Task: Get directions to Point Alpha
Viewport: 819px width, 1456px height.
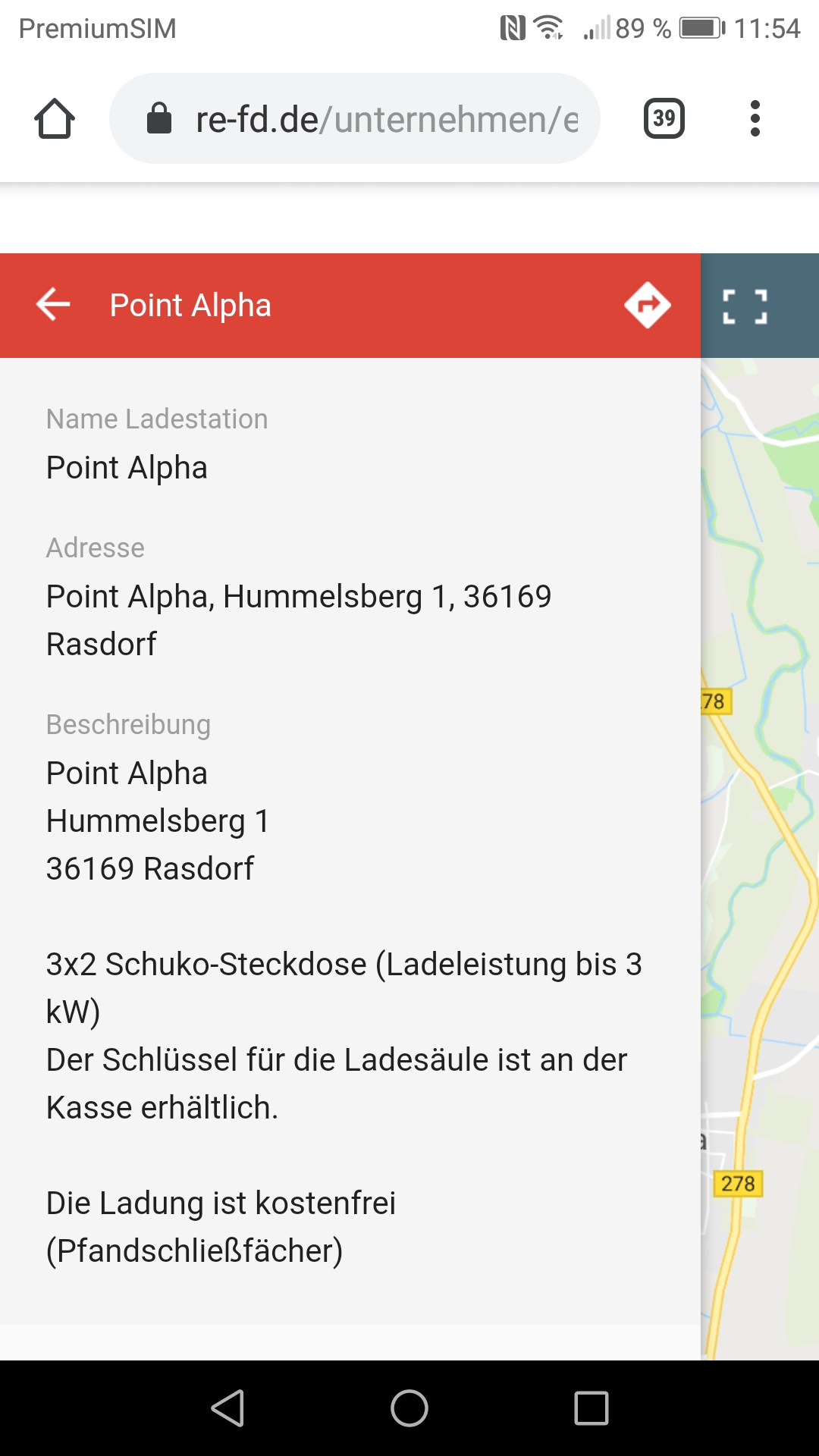Action: pyautogui.click(x=647, y=305)
